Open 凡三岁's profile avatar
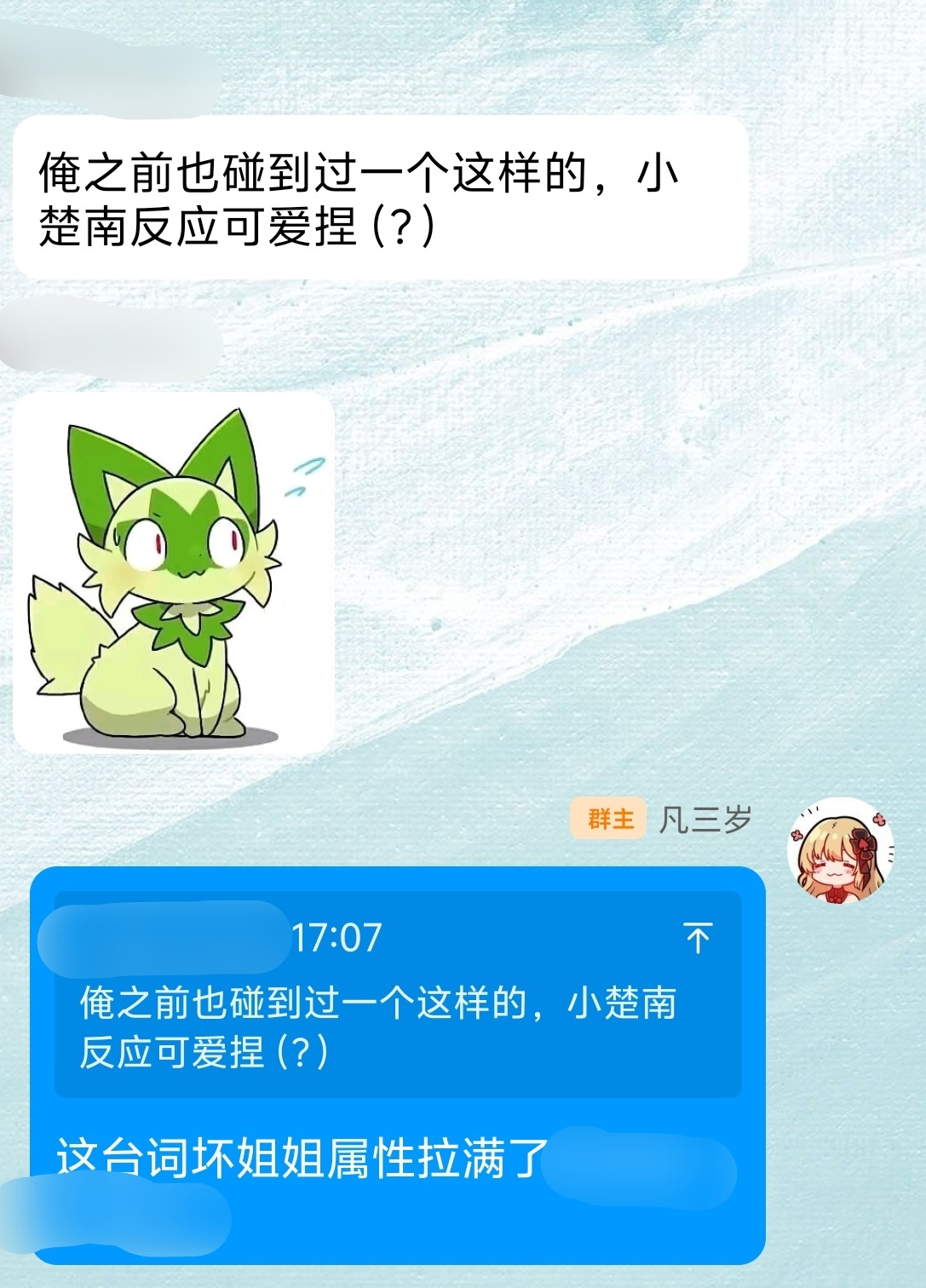The image size is (926, 1288). (840, 851)
